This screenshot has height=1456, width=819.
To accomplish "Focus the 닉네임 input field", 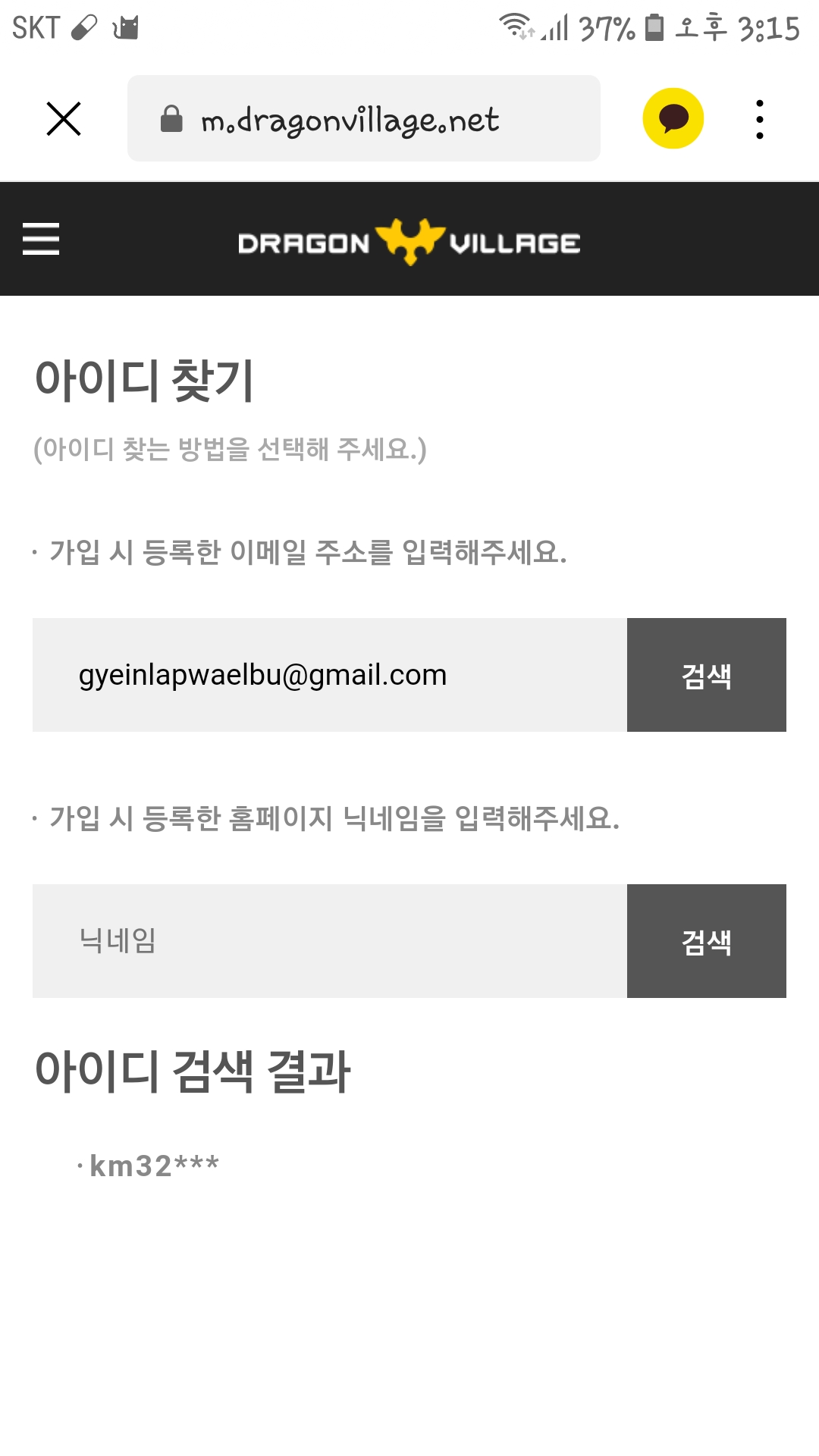I will tap(329, 941).
